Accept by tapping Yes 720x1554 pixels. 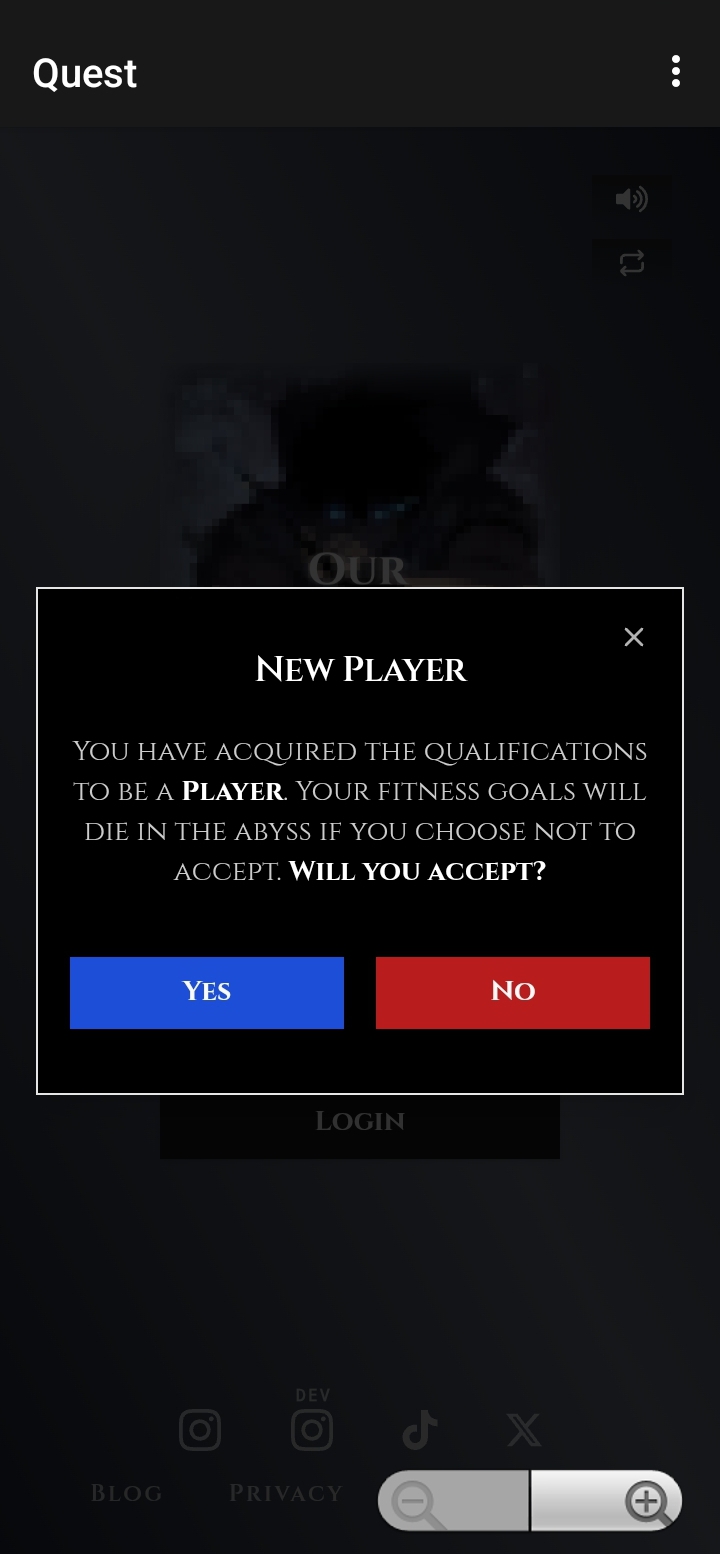click(x=207, y=992)
